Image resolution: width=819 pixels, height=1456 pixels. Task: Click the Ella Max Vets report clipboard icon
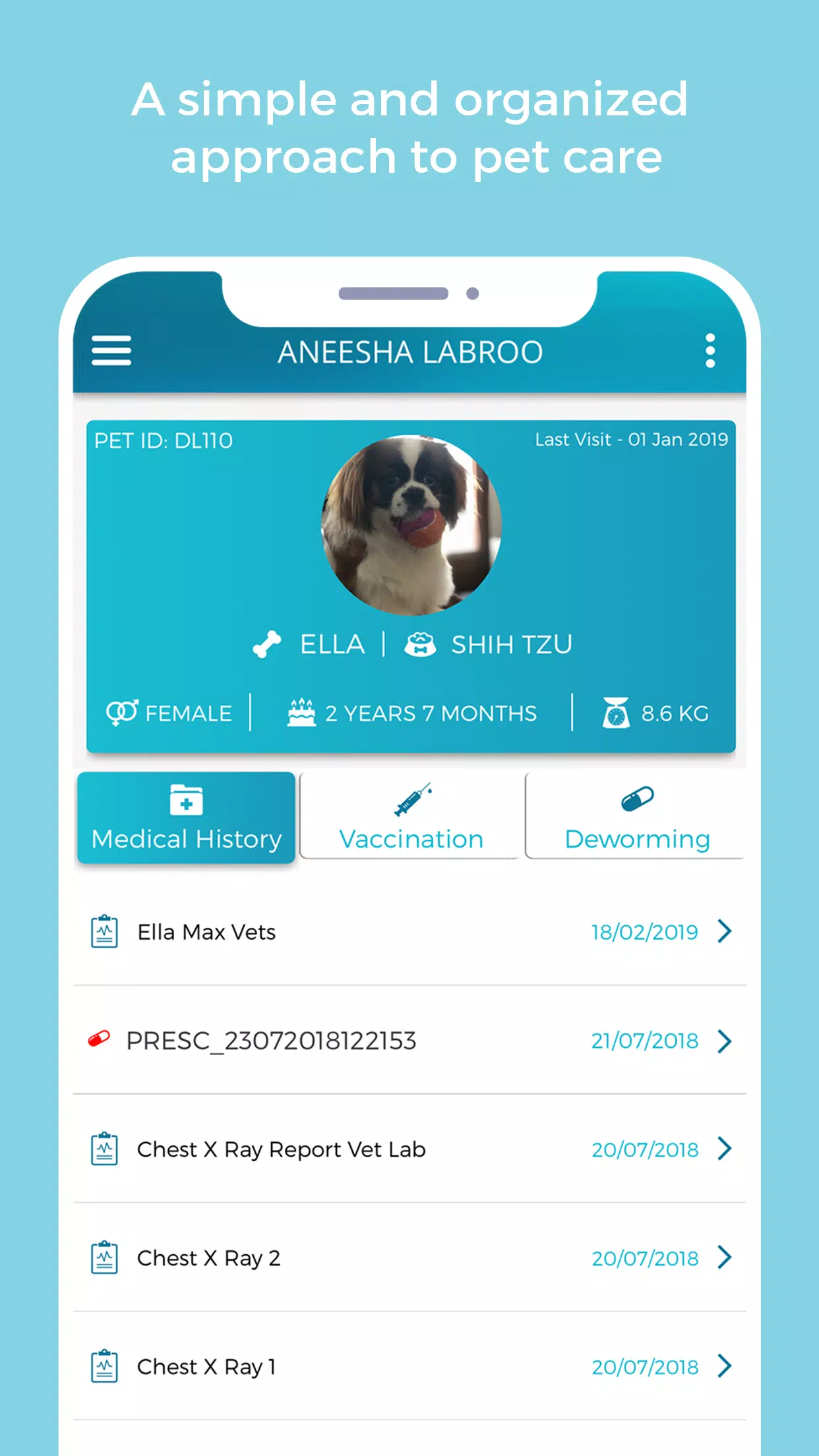103,931
